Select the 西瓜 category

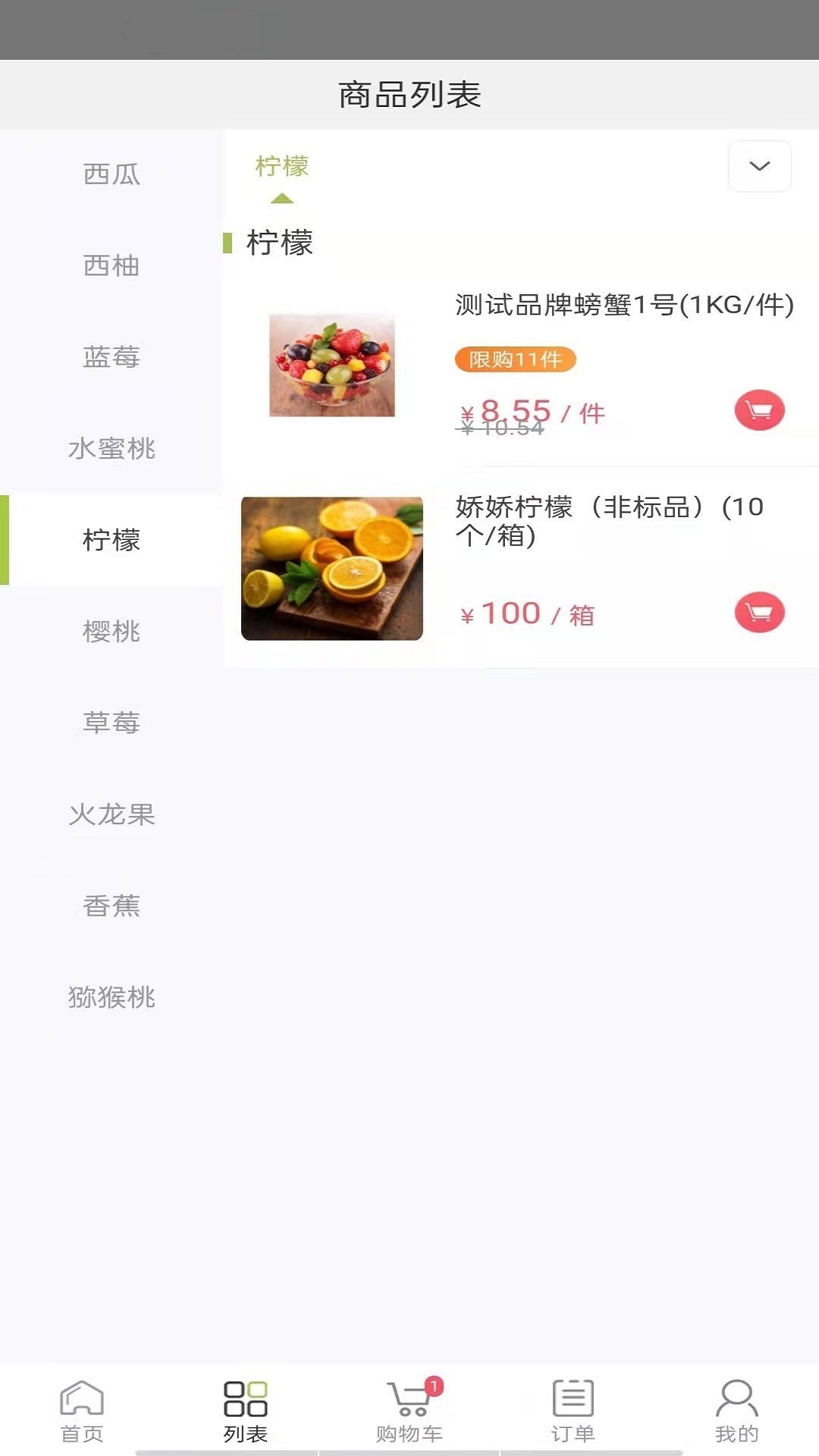(111, 174)
